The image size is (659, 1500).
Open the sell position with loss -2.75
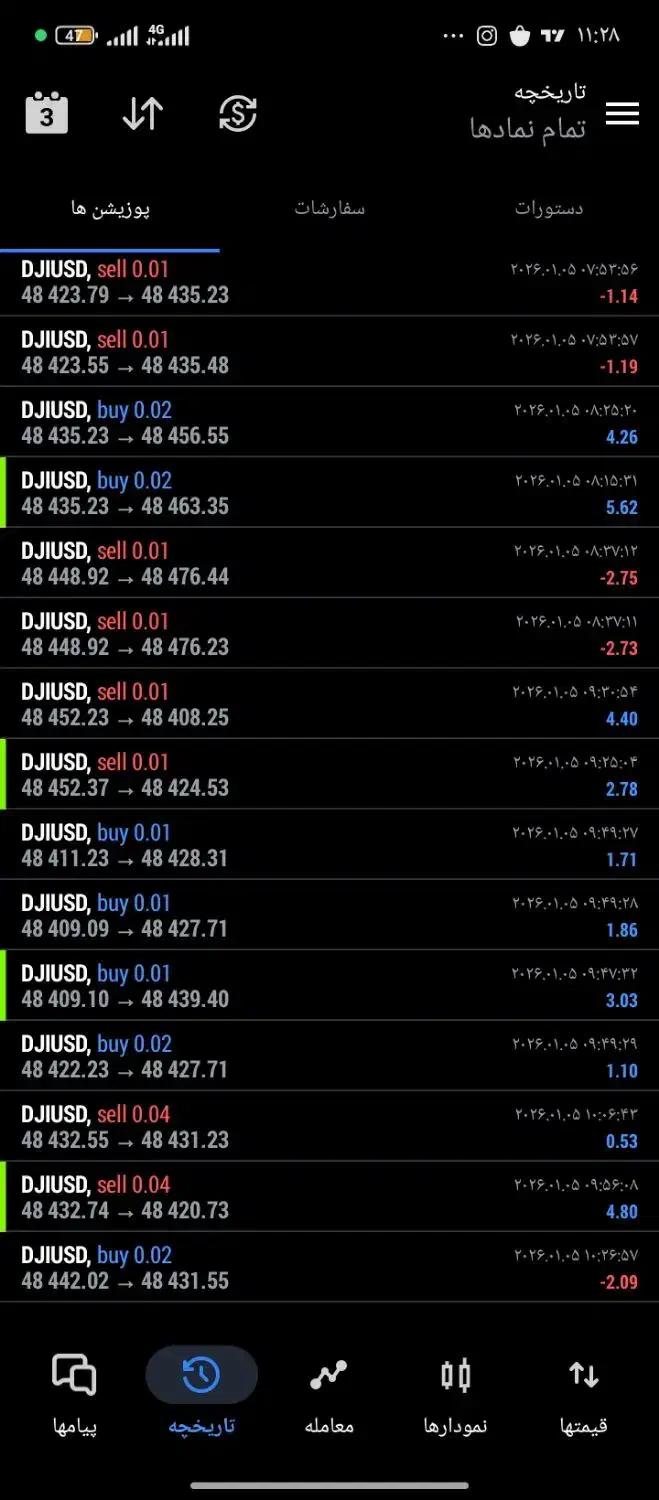coord(329,563)
